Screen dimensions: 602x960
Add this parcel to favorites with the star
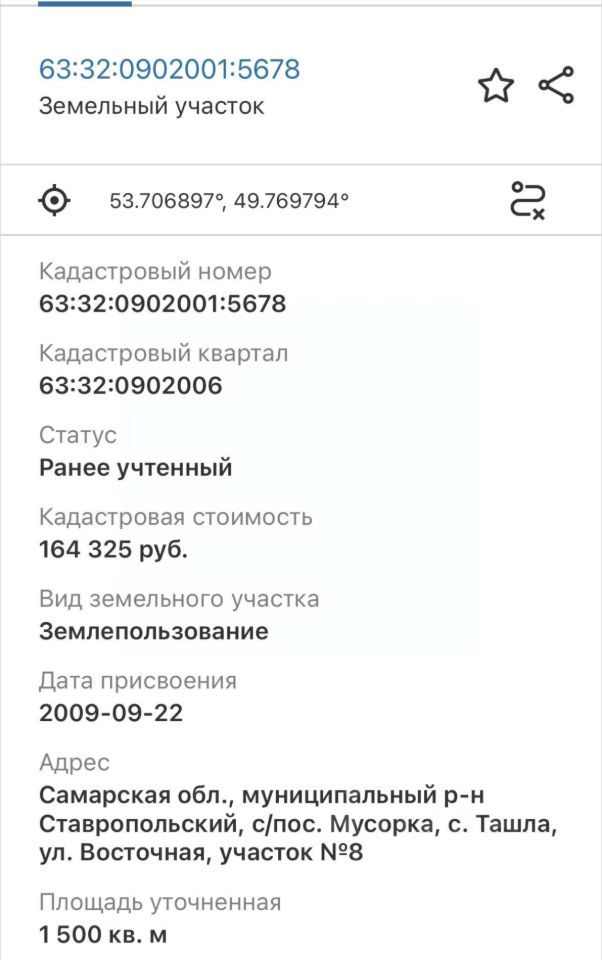point(495,86)
